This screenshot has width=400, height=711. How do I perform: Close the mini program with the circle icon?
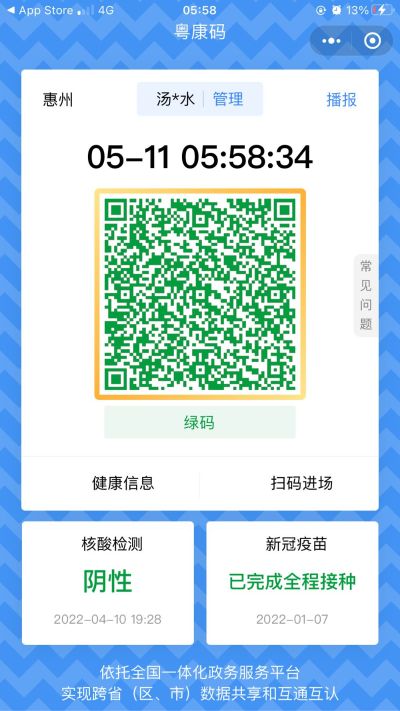pyautogui.click(x=373, y=41)
